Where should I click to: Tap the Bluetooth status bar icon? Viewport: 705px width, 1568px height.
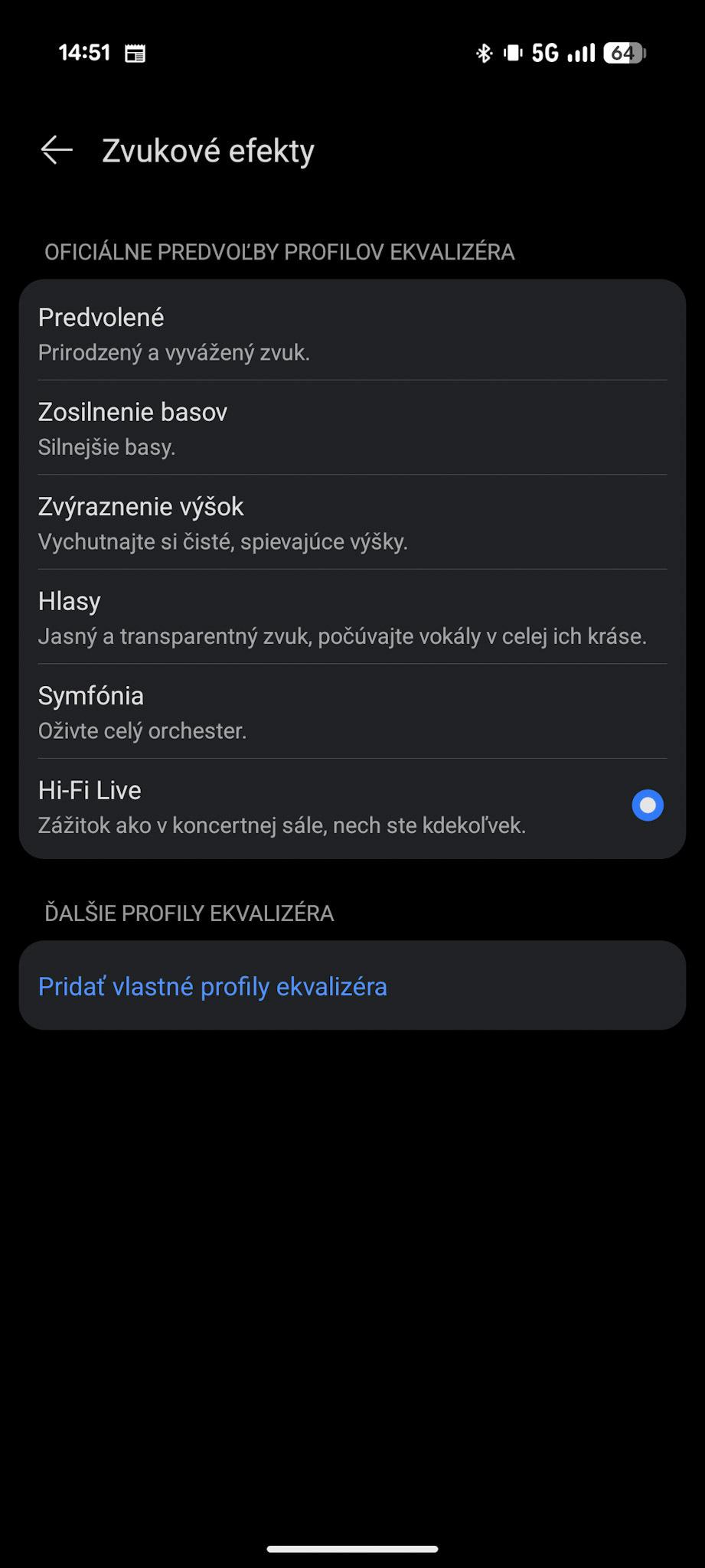point(483,52)
